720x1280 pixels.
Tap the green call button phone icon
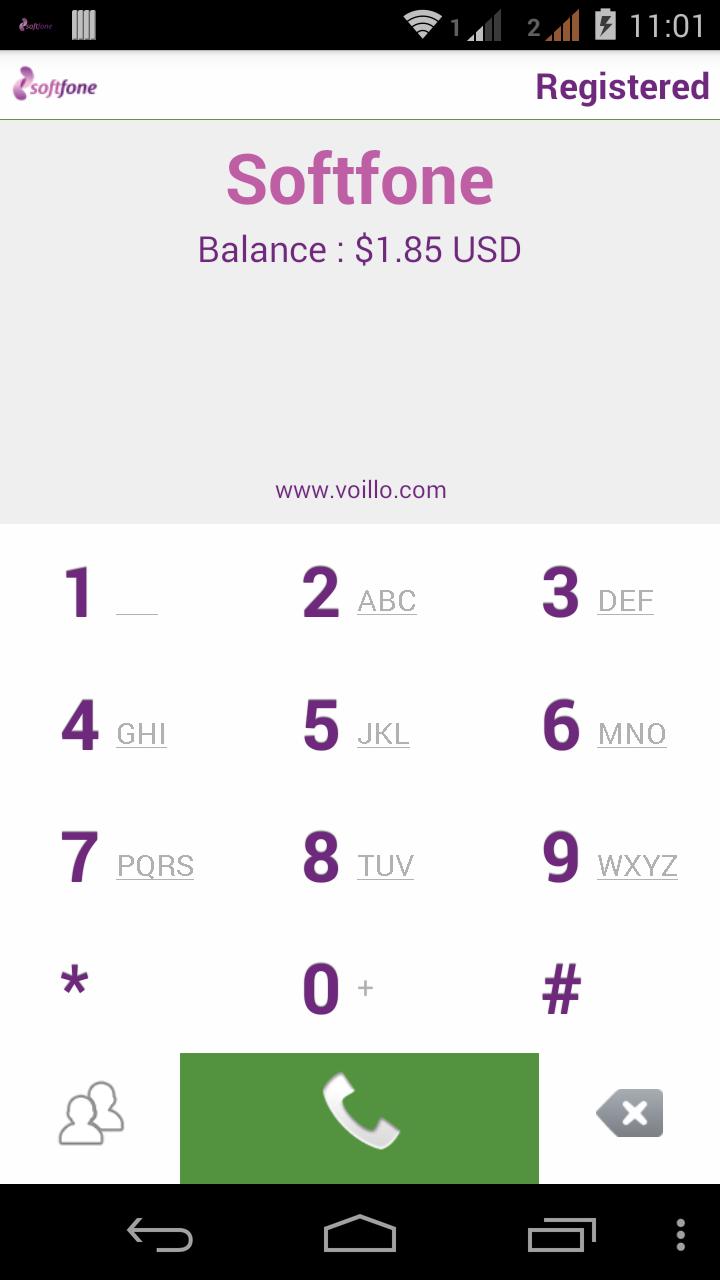(x=360, y=1112)
